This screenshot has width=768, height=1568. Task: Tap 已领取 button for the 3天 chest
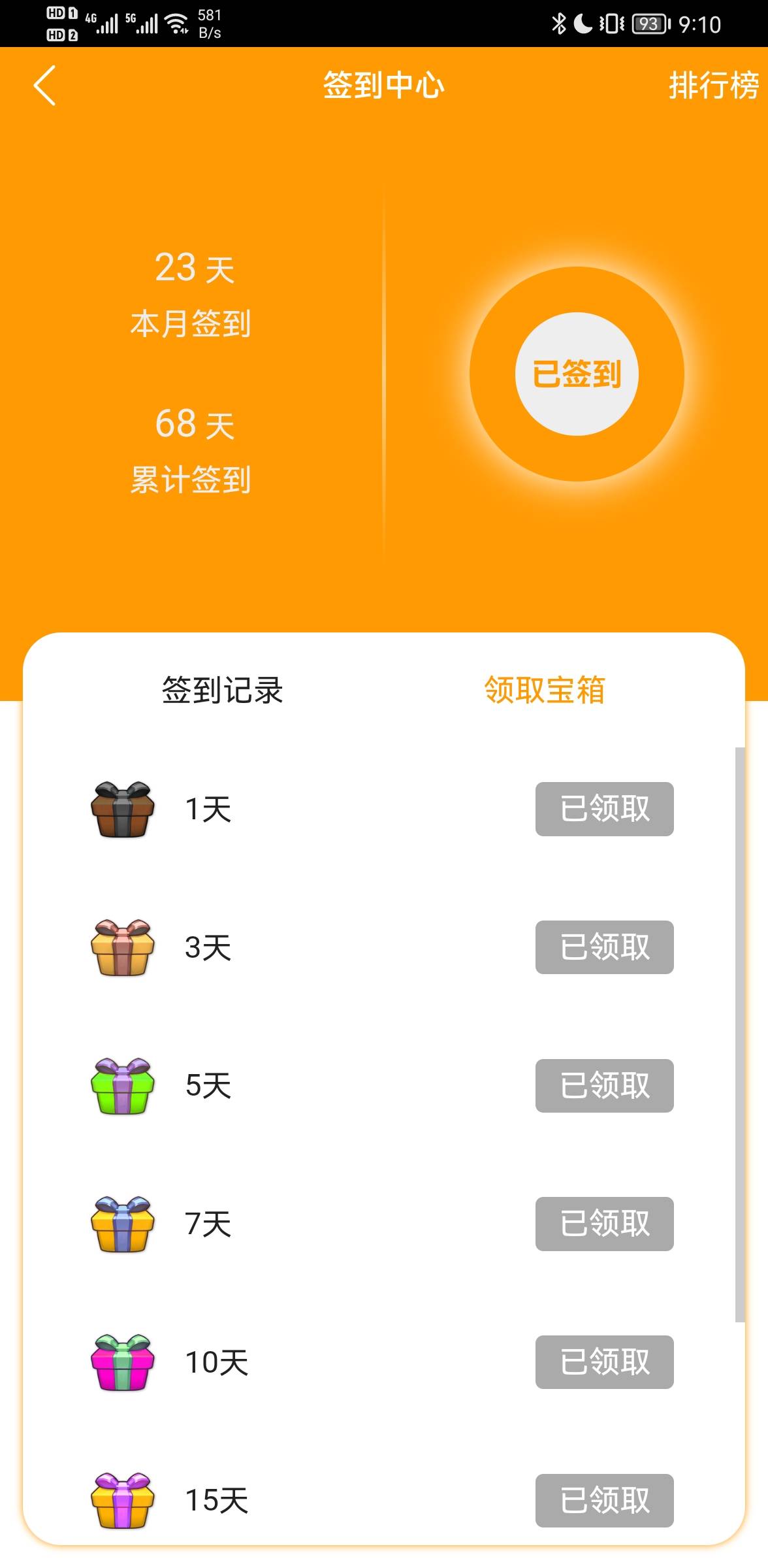(x=604, y=947)
